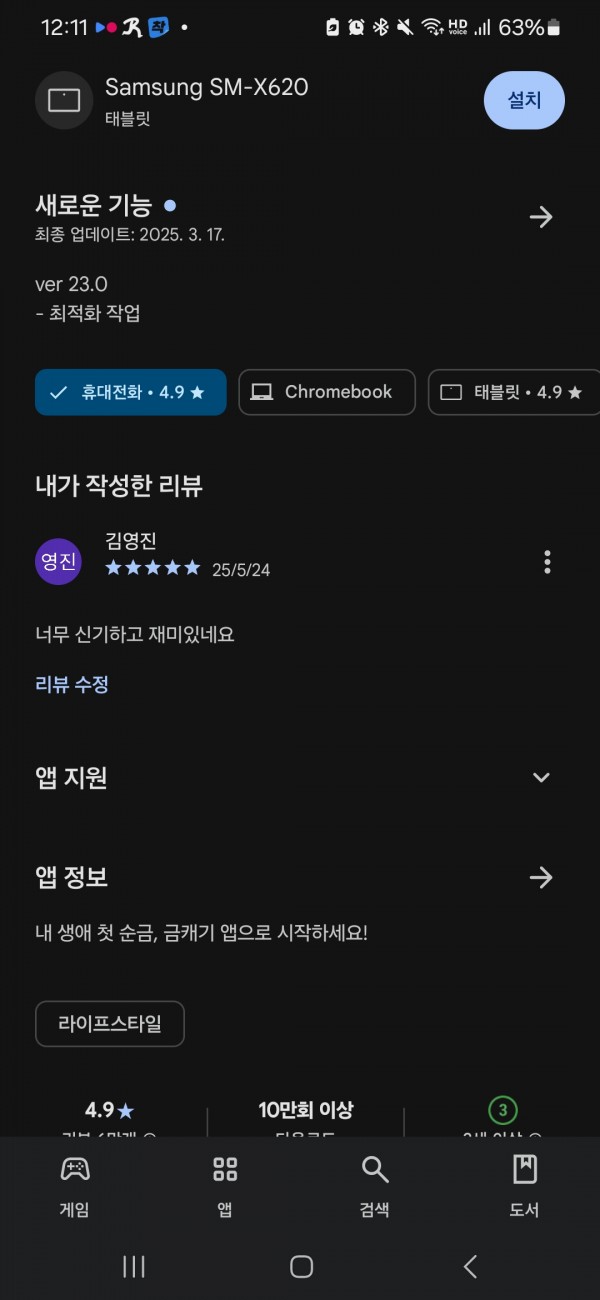Open recent apps from the navigation bar
Screen dimensions: 600x1300
[x=133, y=1267]
